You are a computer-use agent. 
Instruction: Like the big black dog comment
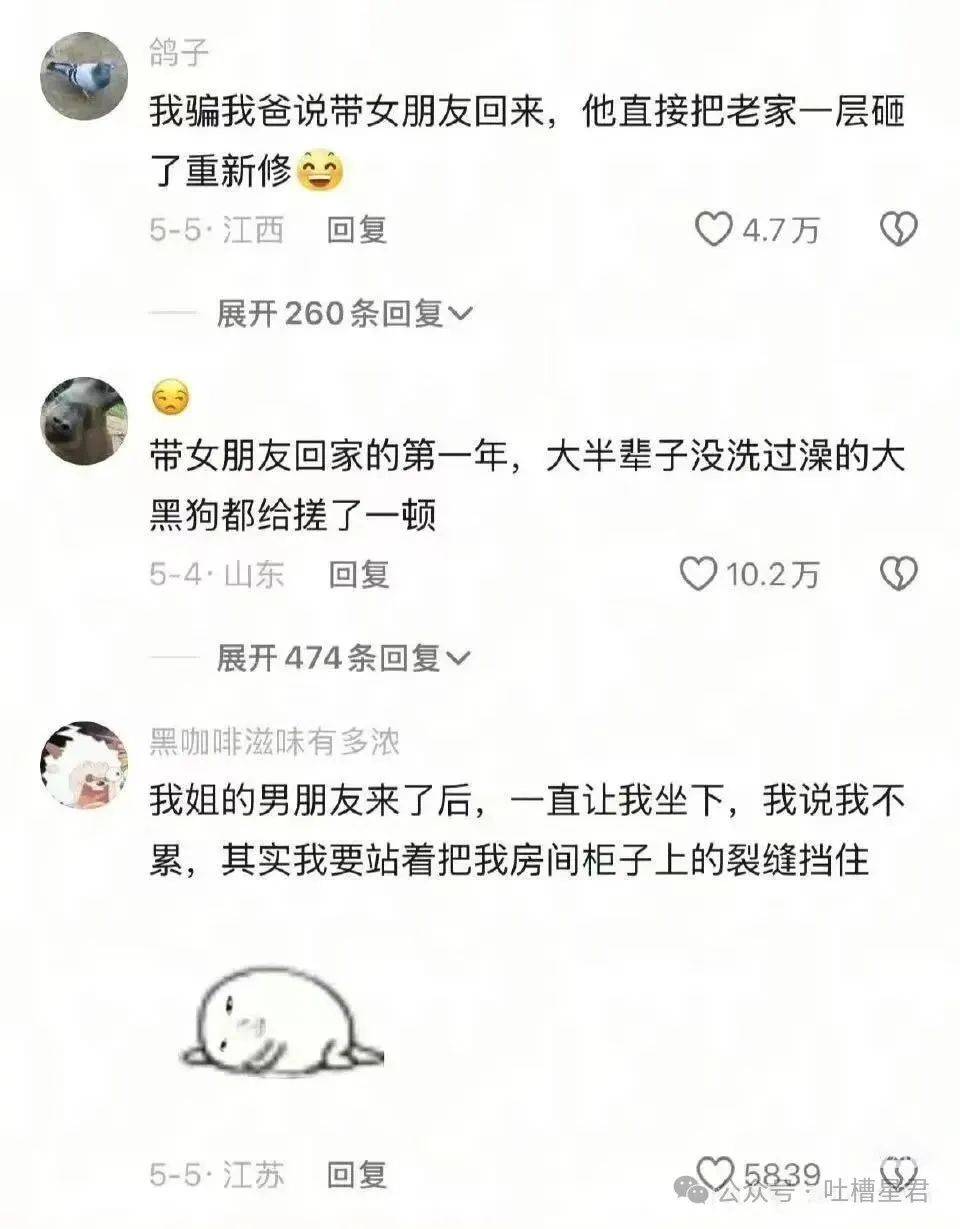[x=699, y=574]
